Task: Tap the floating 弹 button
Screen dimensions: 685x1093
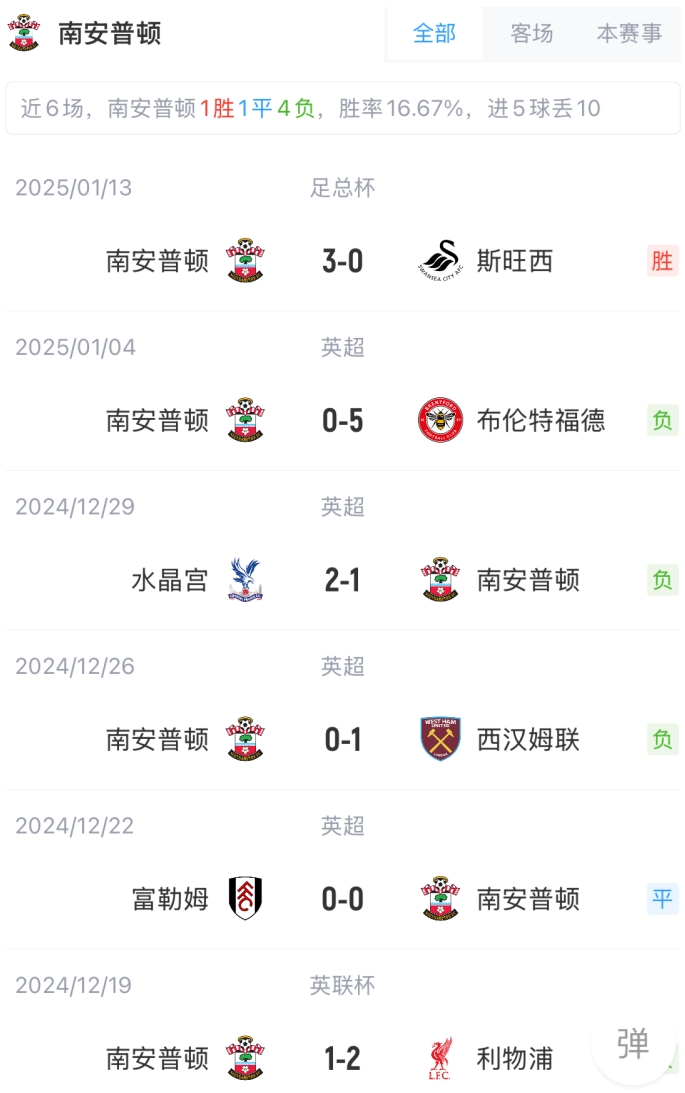Action: click(x=632, y=1044)
